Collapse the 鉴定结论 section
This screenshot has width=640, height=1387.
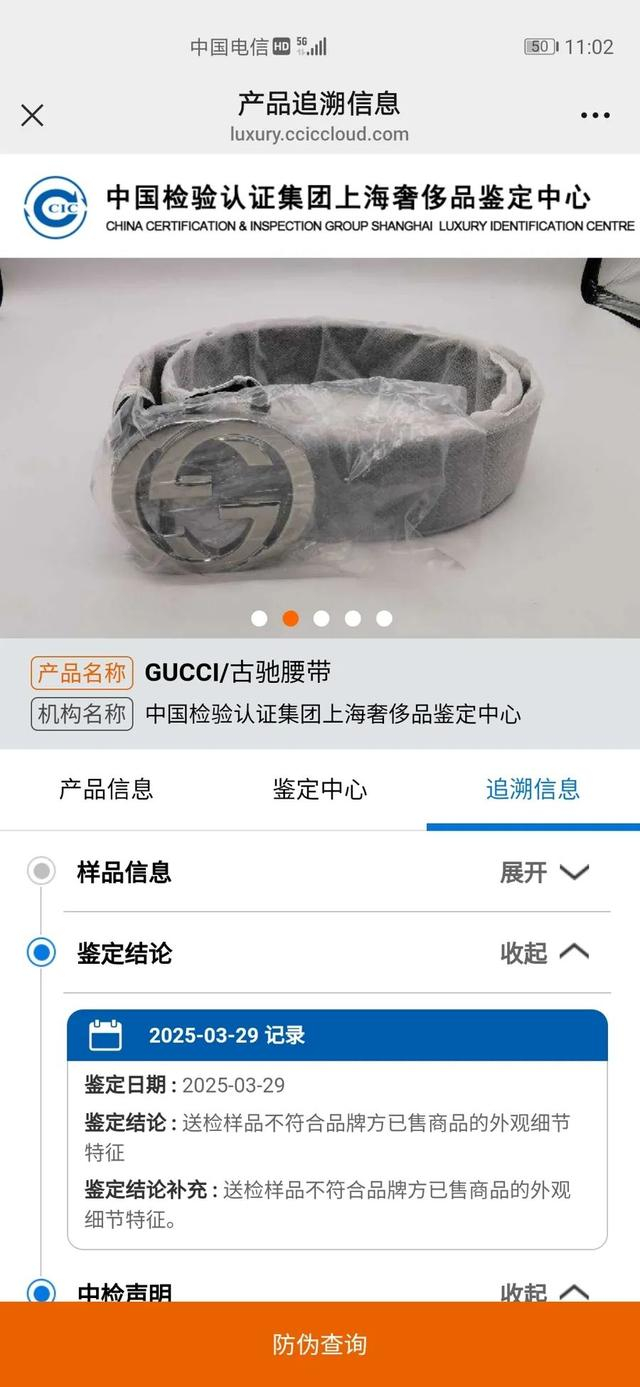click(545, 953)
